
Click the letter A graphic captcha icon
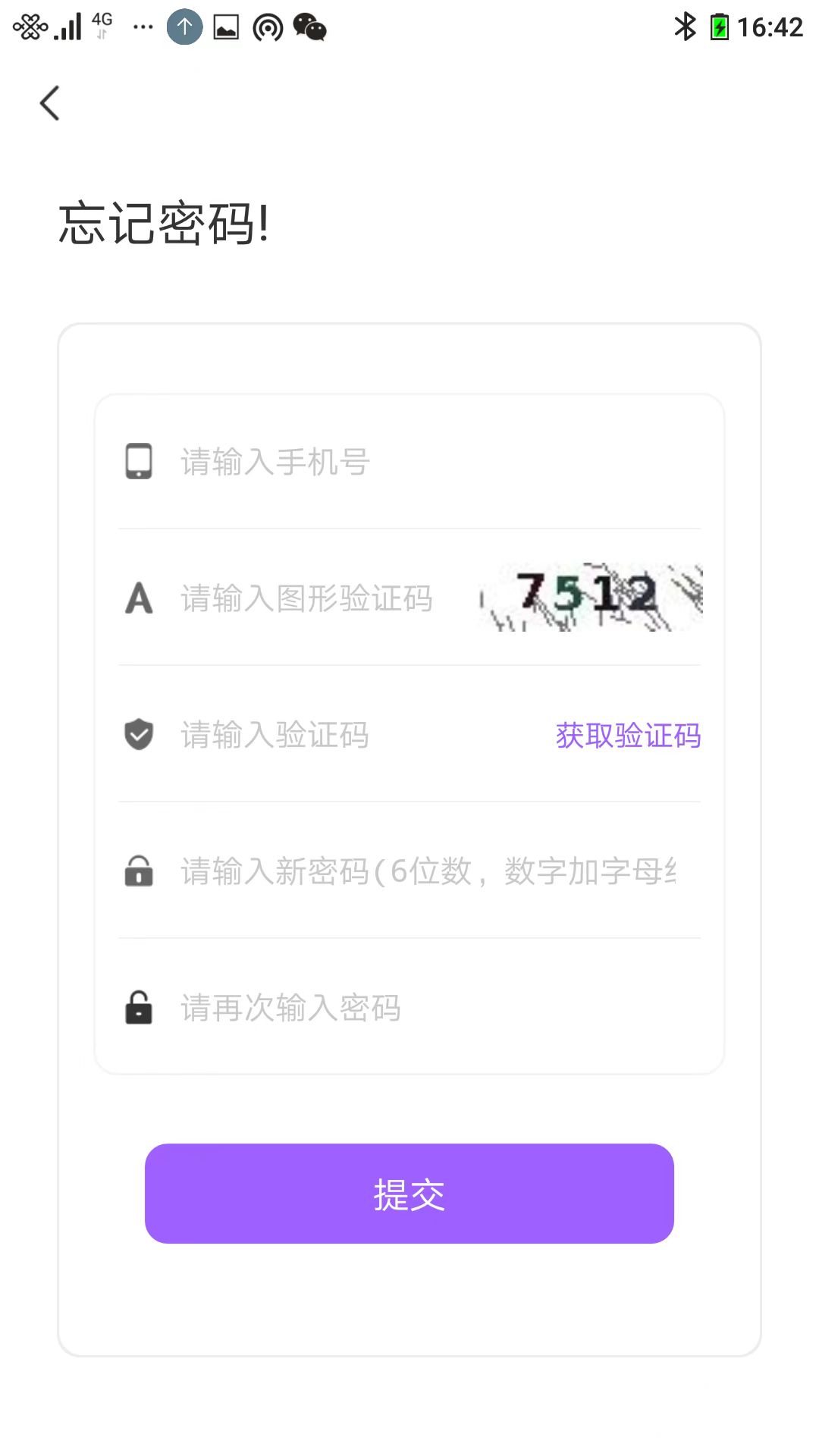[138, 599]
